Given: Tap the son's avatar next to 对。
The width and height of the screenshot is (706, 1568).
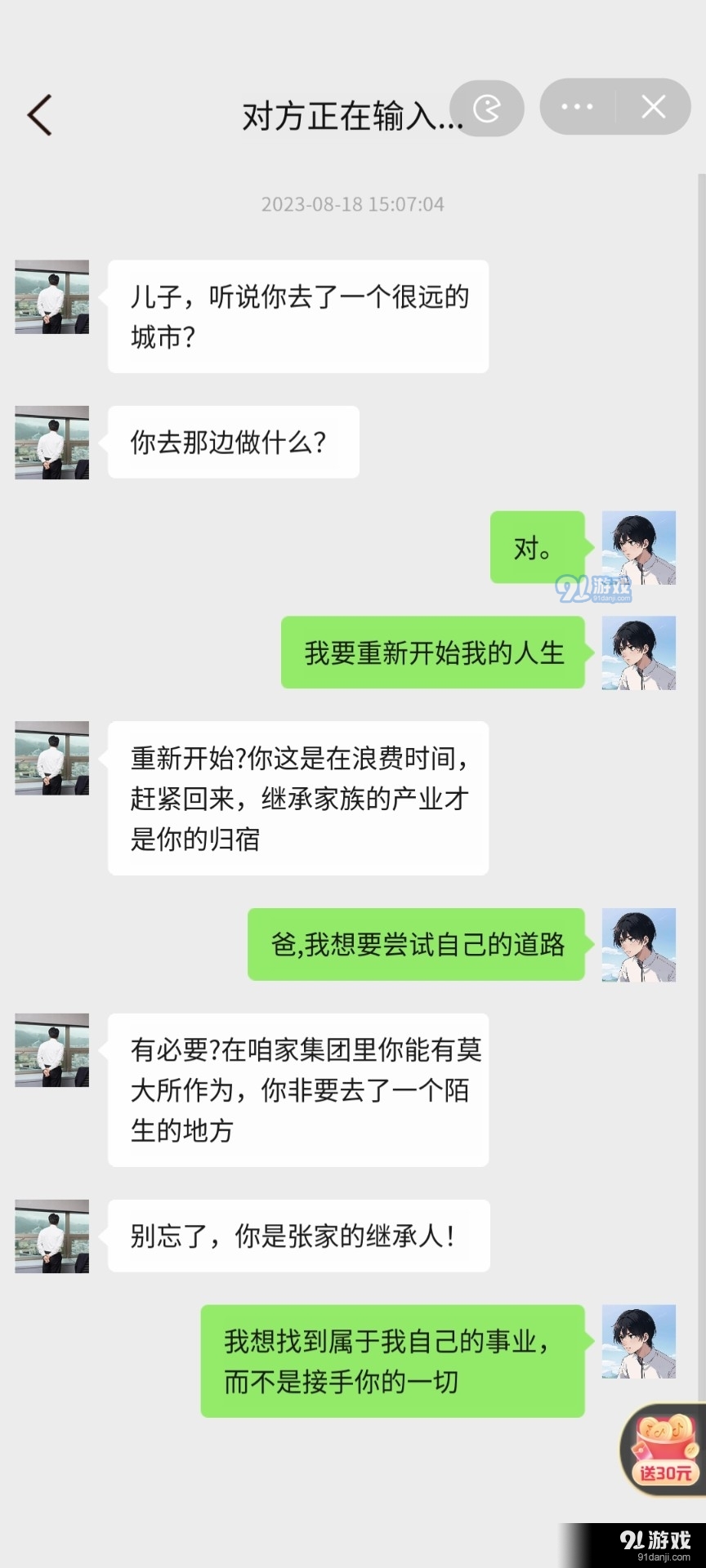Looking at the screenshot, I should point(638,549).
